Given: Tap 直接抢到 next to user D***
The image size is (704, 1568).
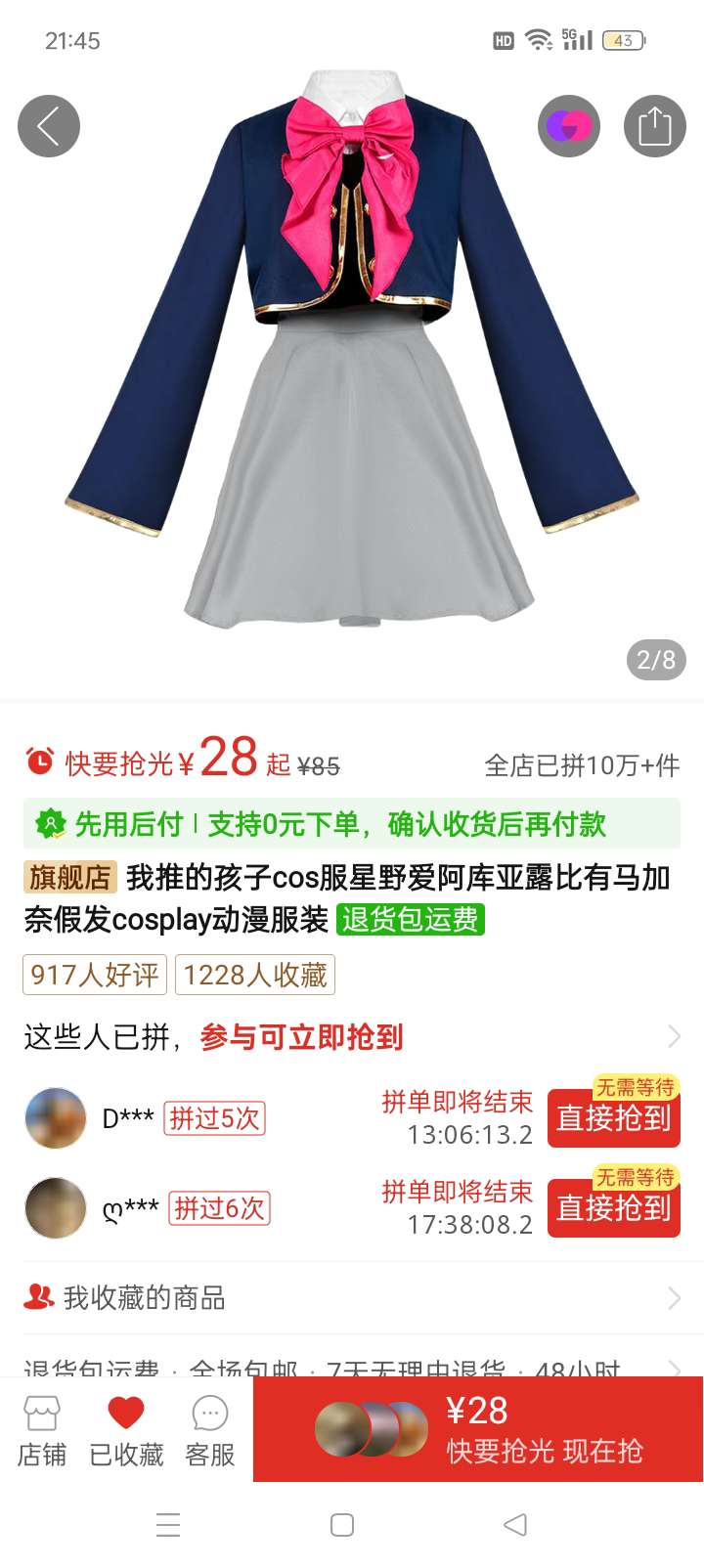Looking at the screenshot, I should pos(613,1118).
